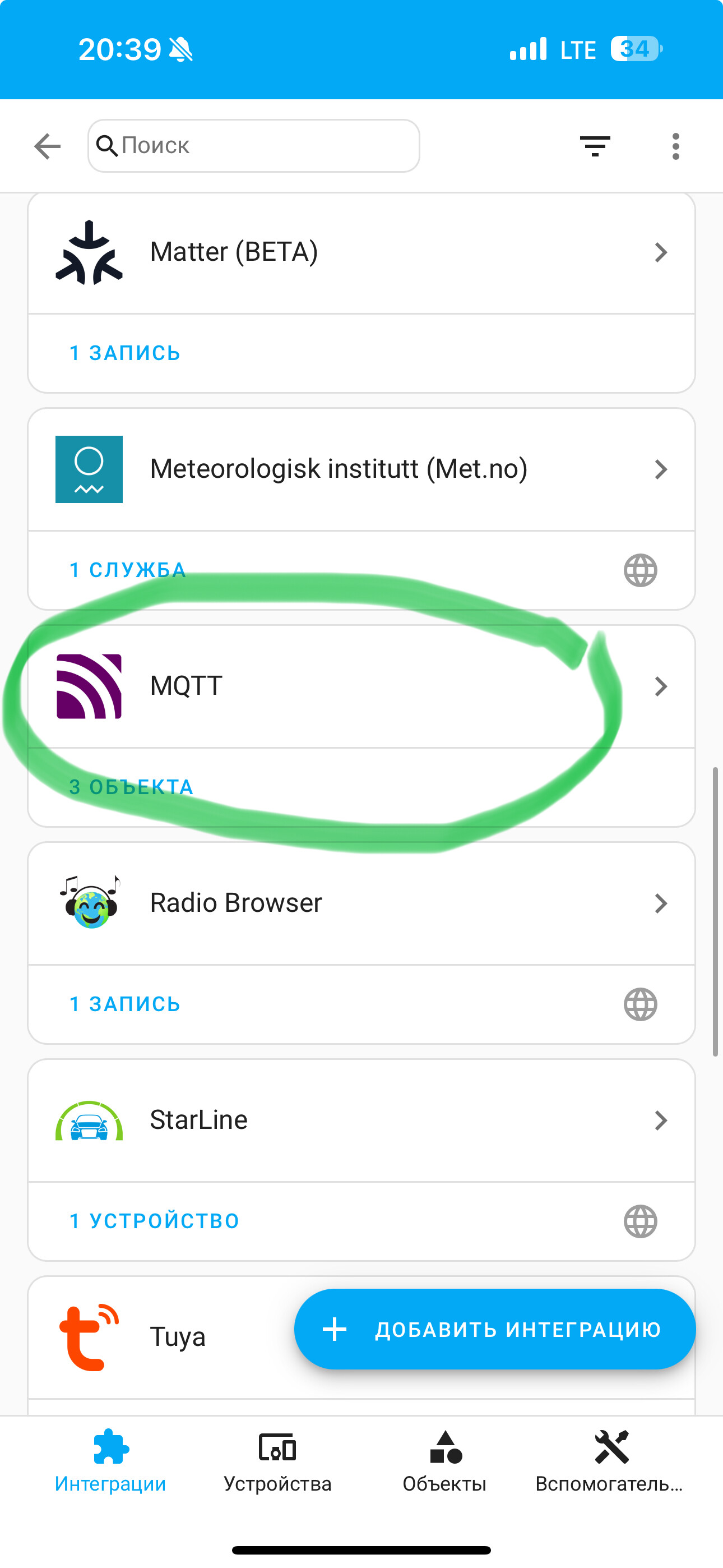Open the three-dot overflow menu
Image resolution: width=723 pixels, height=1568 pixels.
[675, 146]
